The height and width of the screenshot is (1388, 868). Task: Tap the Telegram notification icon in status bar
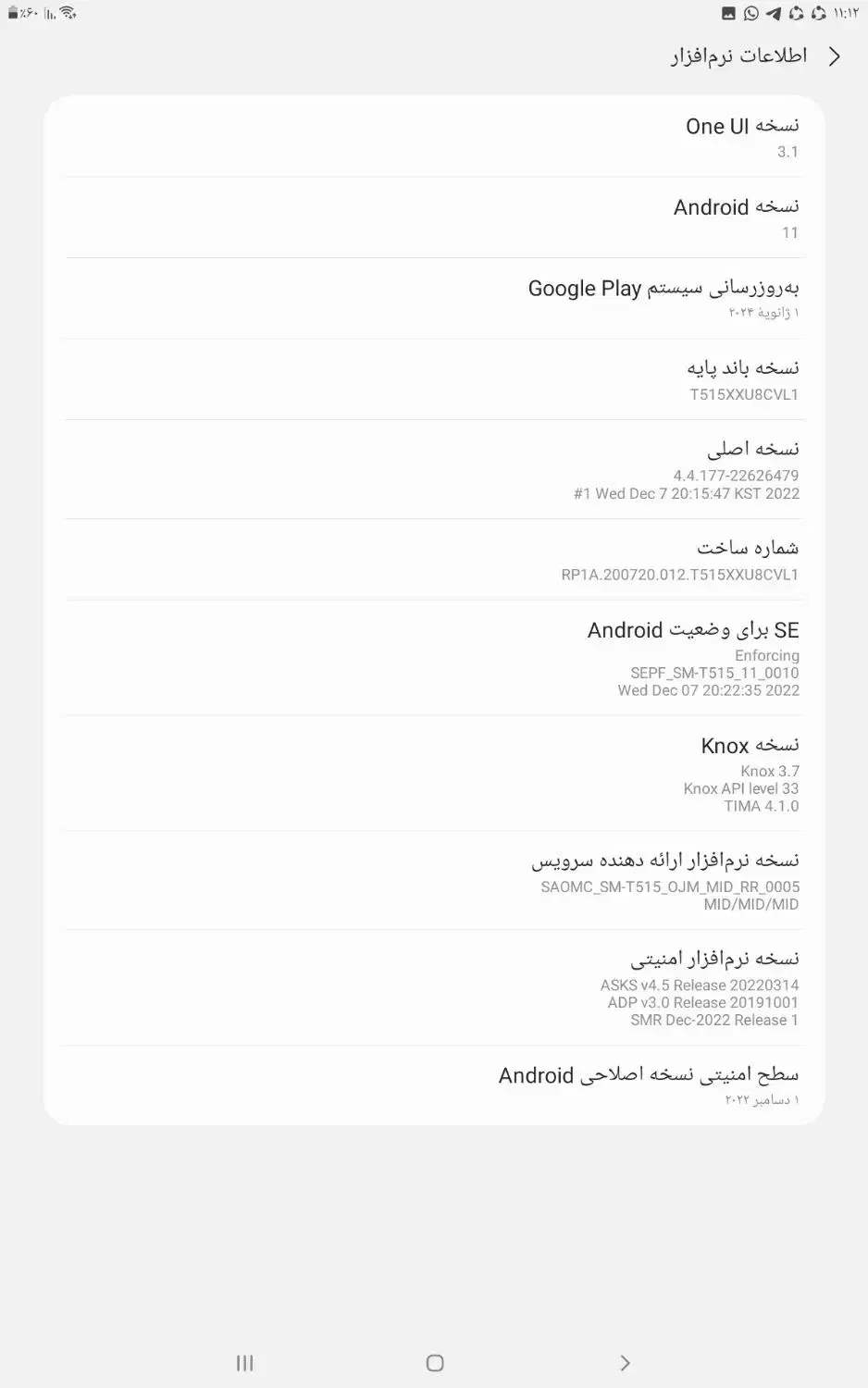774,13
